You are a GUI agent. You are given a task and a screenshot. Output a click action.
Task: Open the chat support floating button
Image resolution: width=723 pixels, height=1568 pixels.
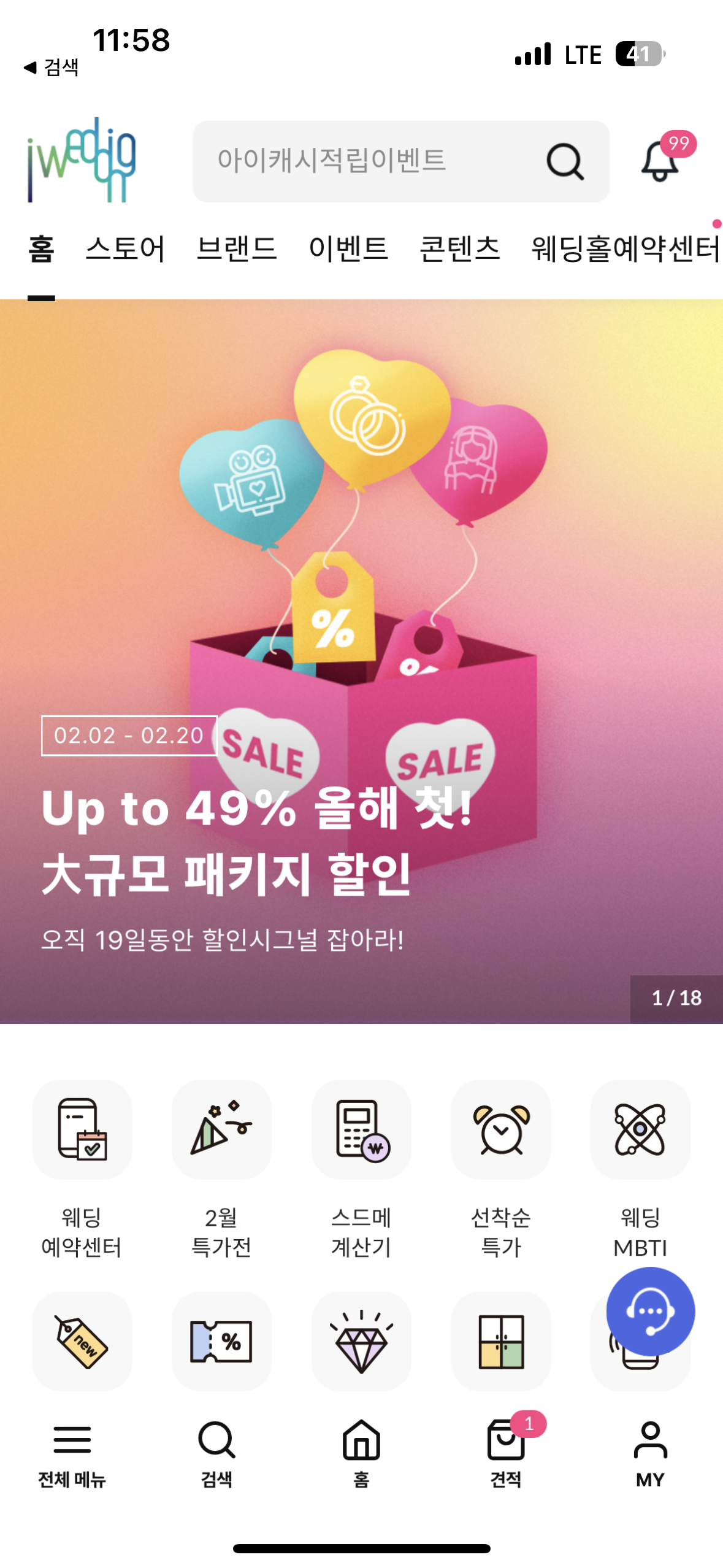tap(650, 1312)
